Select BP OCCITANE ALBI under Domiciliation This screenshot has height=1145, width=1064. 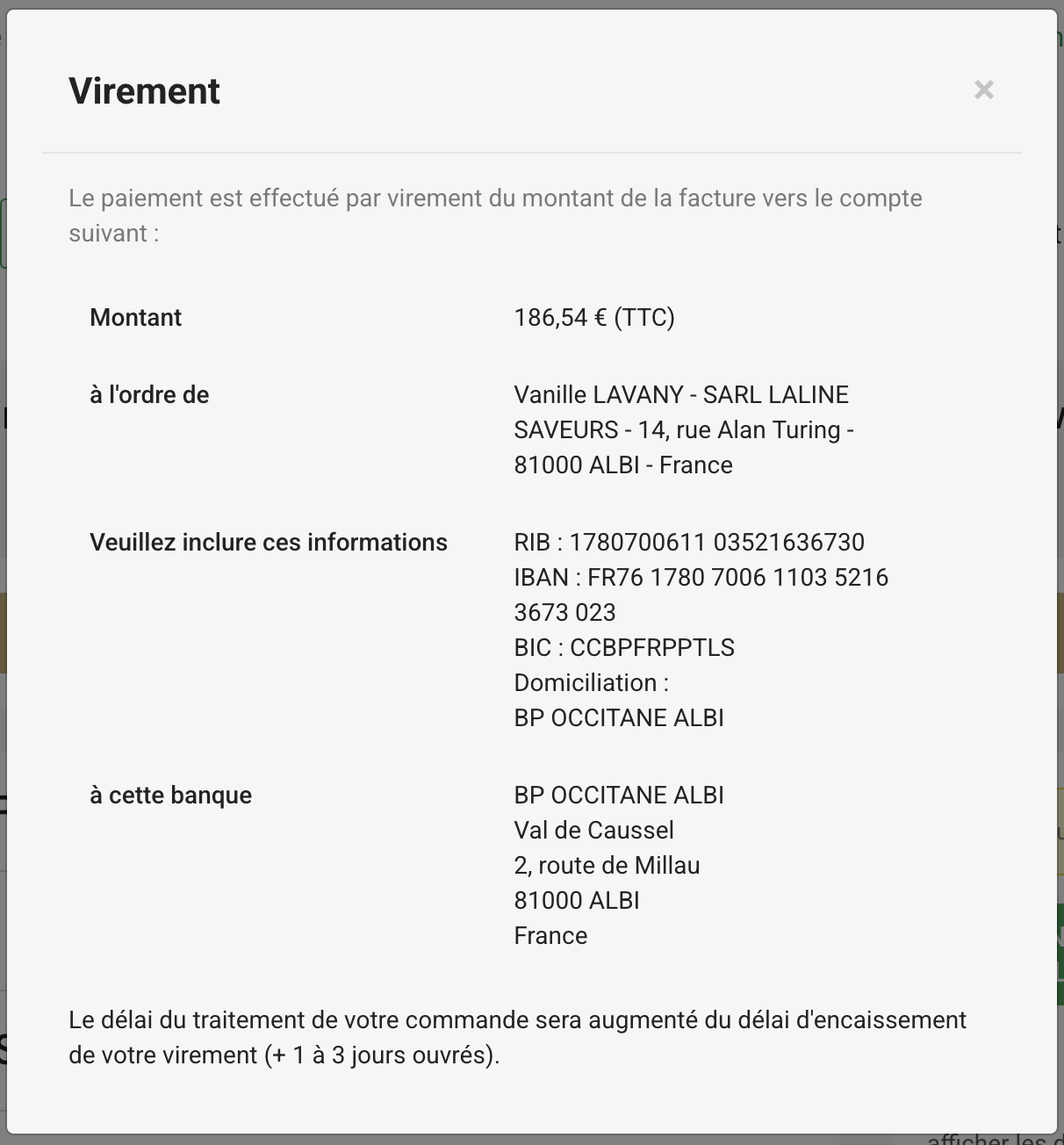(619, 717)
